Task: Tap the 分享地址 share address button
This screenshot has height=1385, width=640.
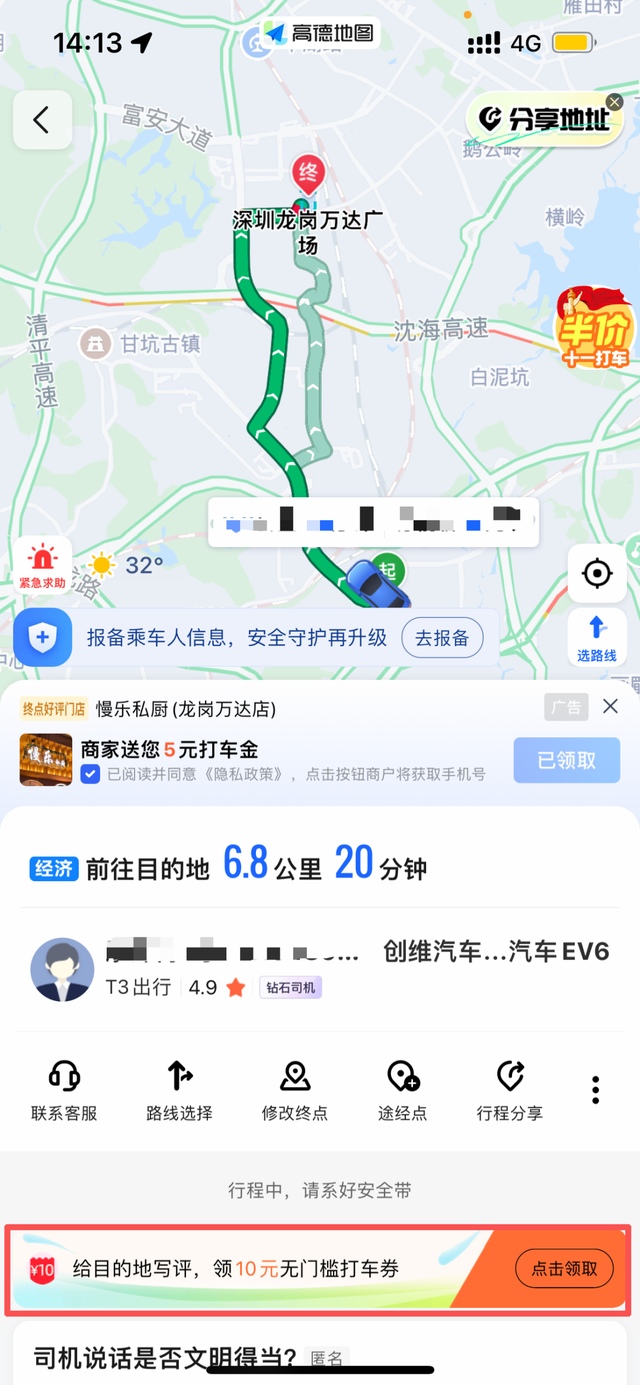Action: tap(543, 120)
